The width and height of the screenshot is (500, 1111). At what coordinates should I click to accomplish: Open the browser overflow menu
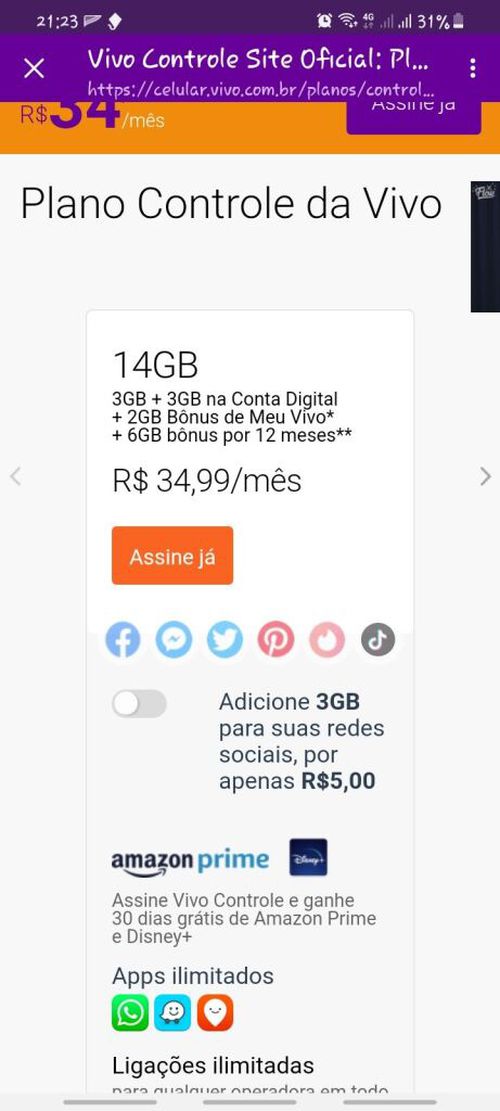pos(472,69)
